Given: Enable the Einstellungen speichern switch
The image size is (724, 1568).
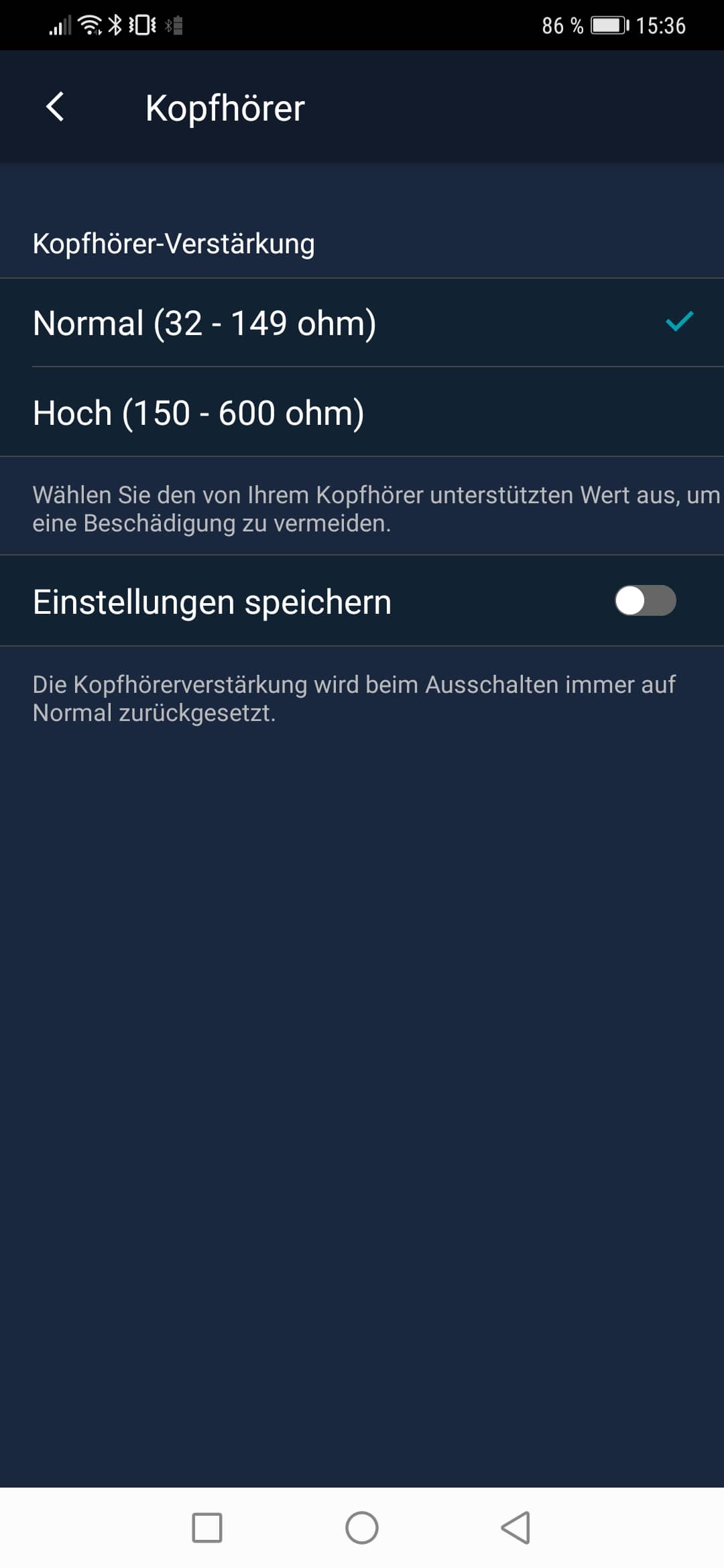Looking at the screenshot, I should point(645,600).
